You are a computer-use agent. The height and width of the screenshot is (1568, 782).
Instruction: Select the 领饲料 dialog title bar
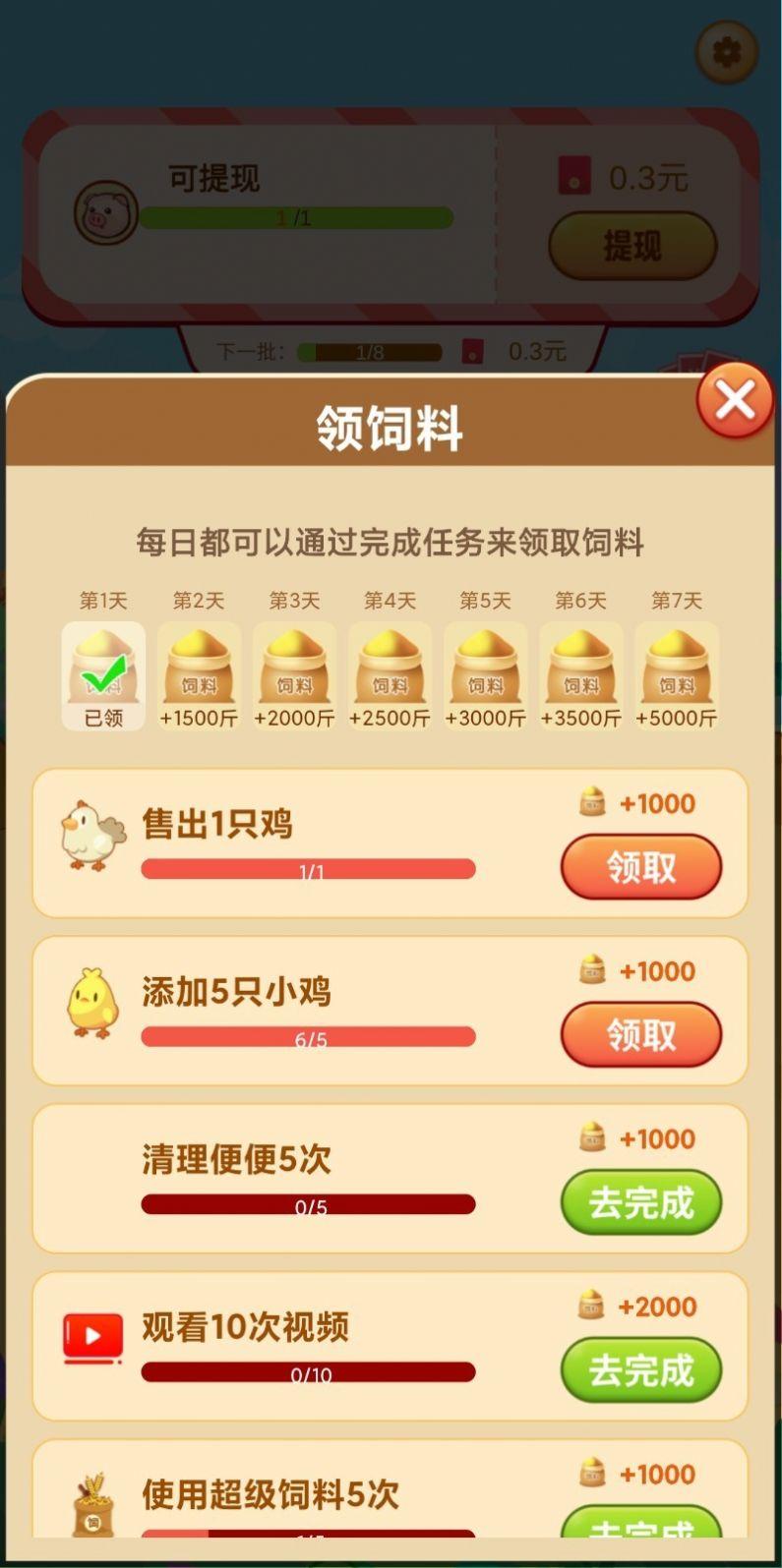pos(391,427)
